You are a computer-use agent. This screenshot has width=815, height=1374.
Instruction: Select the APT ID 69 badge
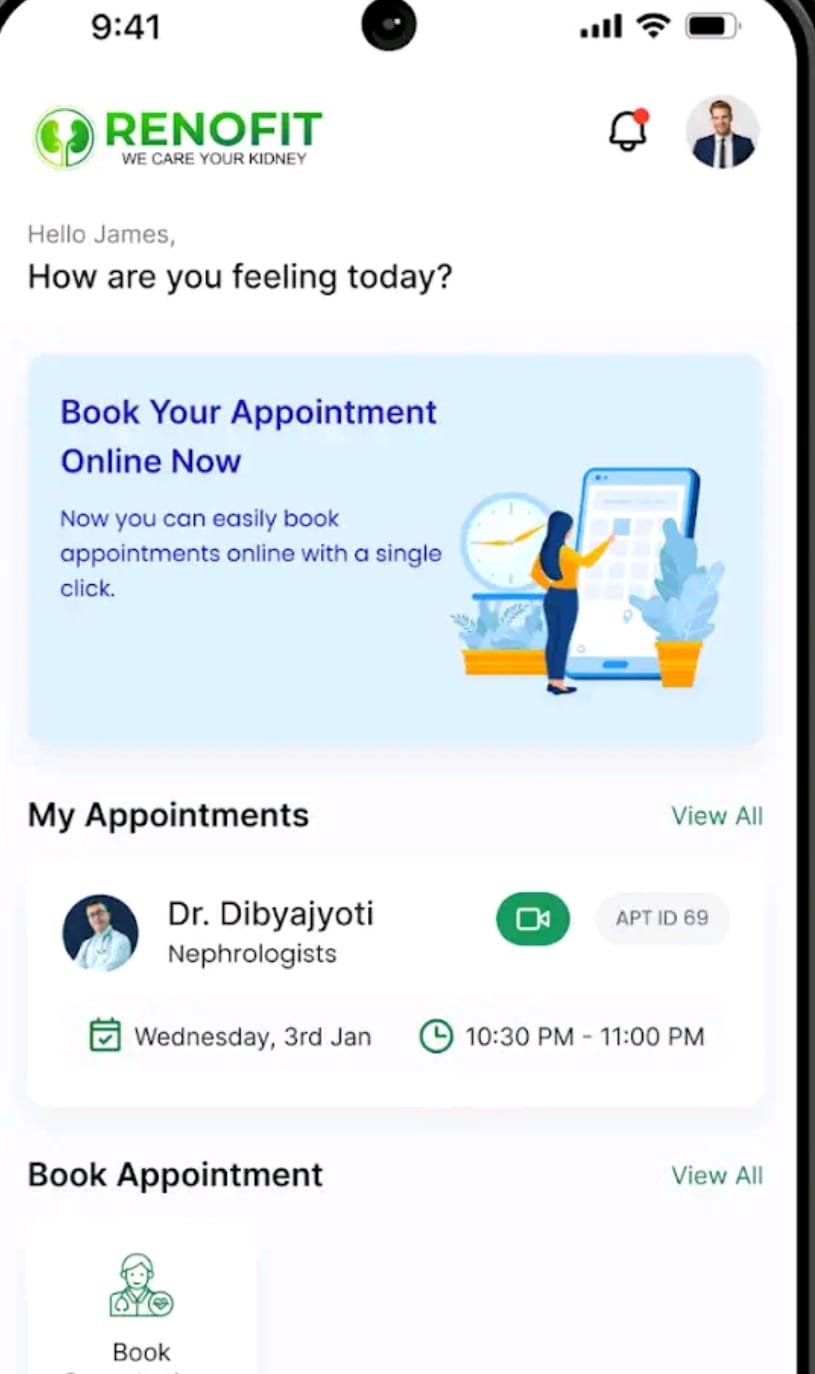click(x=661, y=918)
